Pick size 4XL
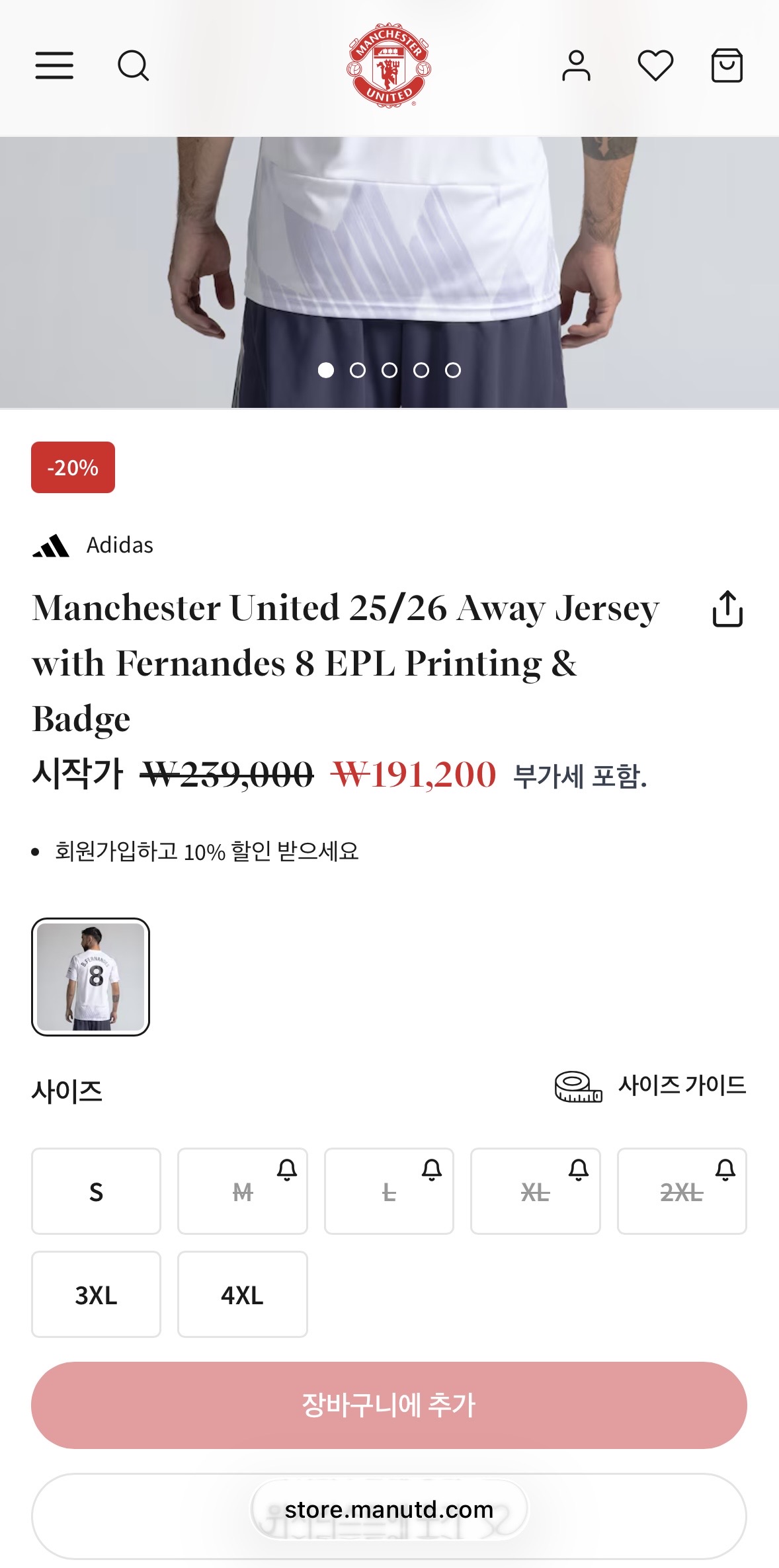 [242, 1294]
